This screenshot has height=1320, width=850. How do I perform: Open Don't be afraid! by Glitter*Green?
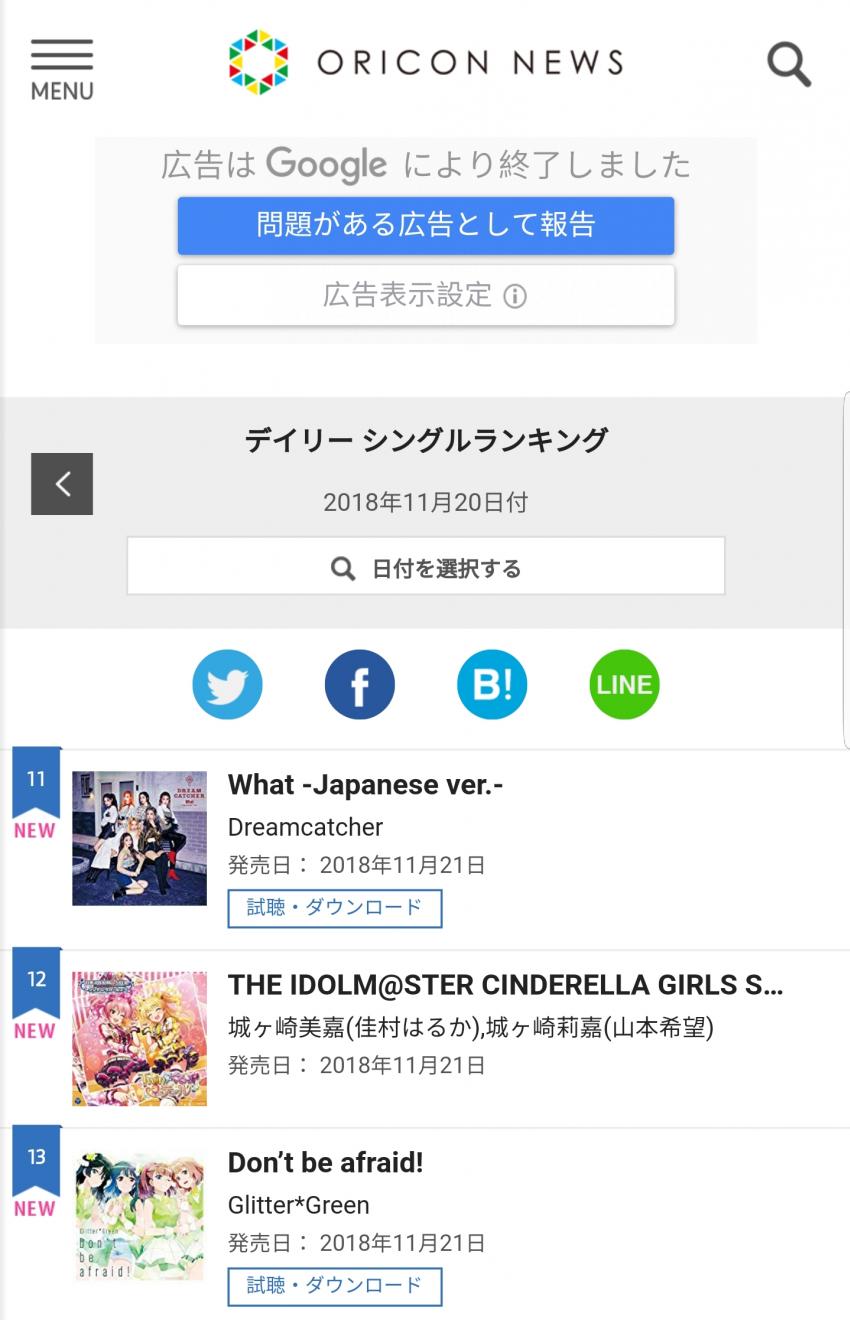point(325,1163)
